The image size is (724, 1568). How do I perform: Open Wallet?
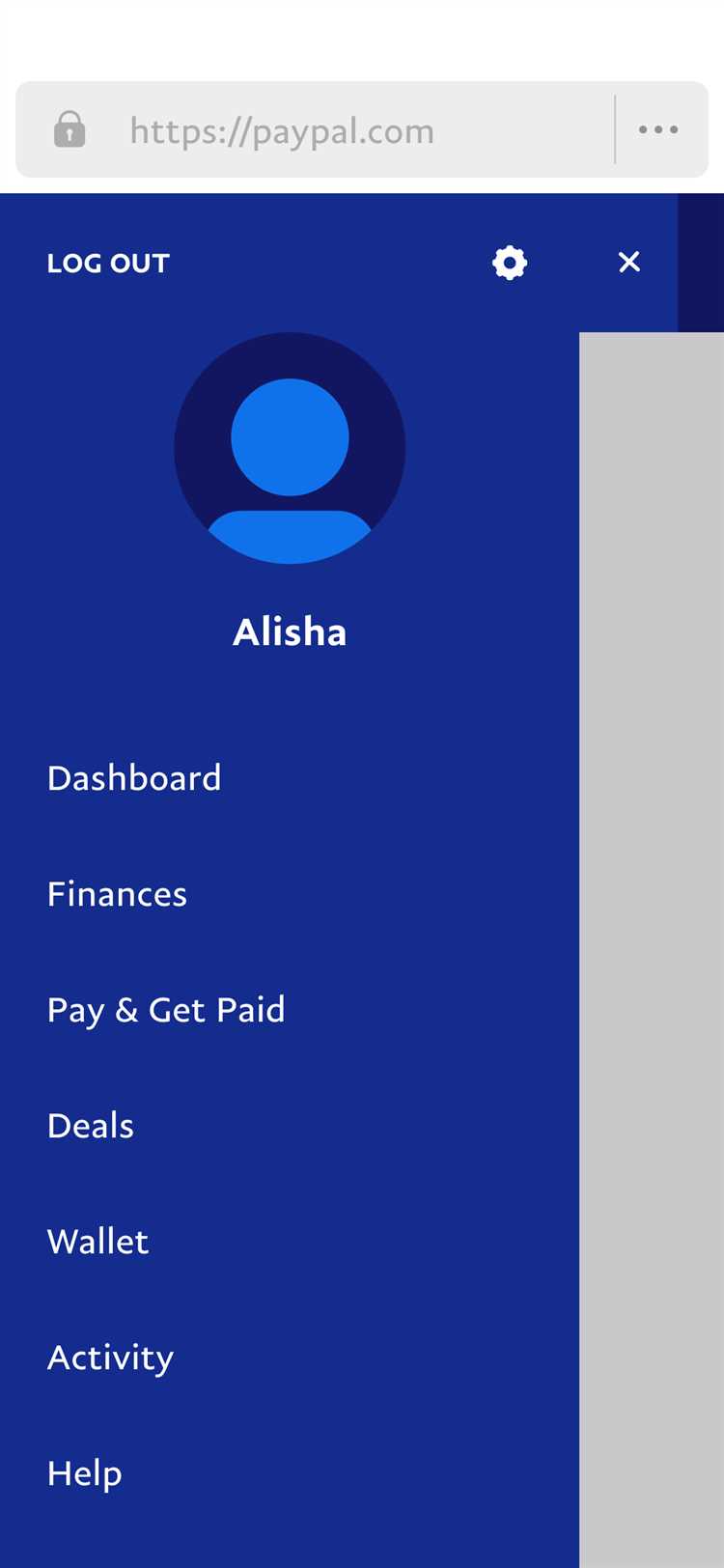tap(98, 1242)
